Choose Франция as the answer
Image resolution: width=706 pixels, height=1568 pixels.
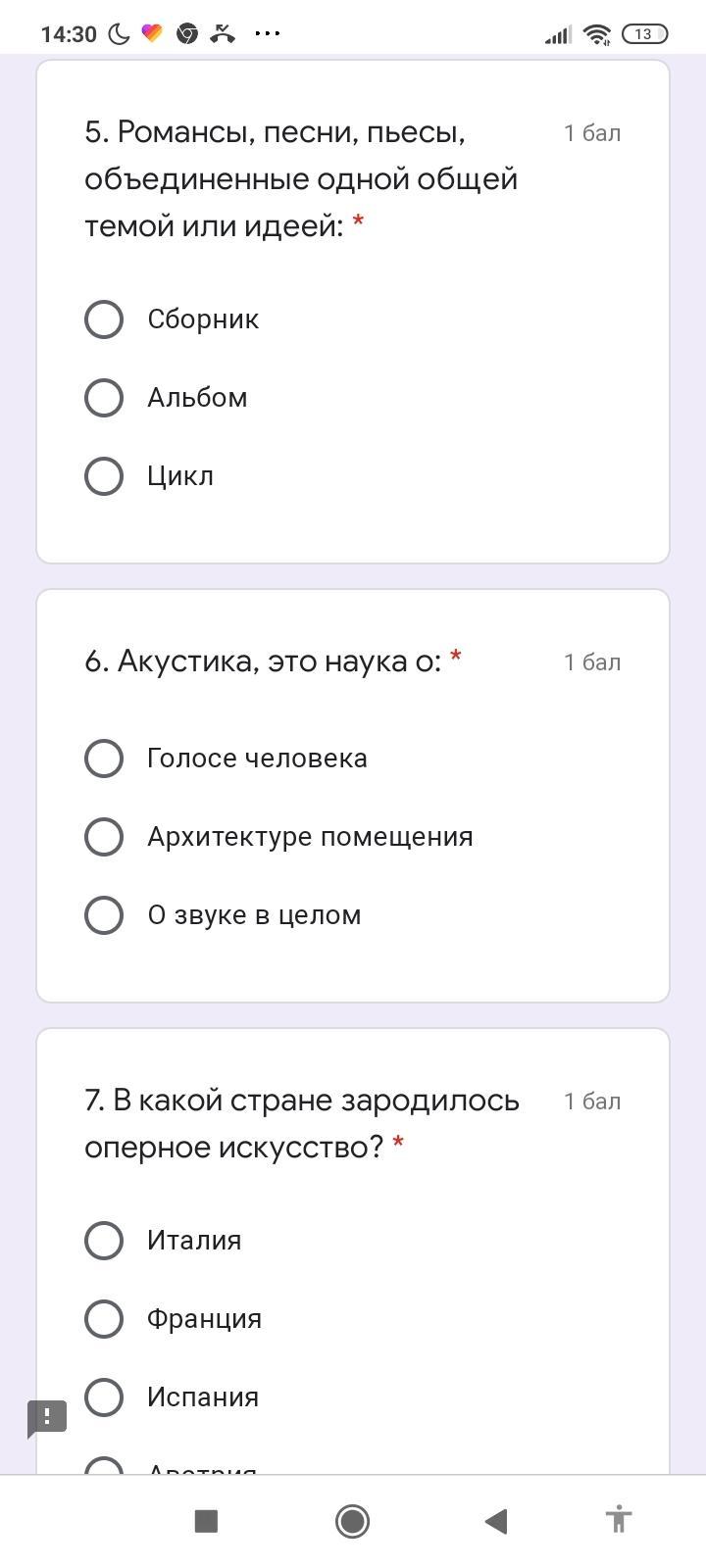pyautogui.click(x=104, y=1319)
